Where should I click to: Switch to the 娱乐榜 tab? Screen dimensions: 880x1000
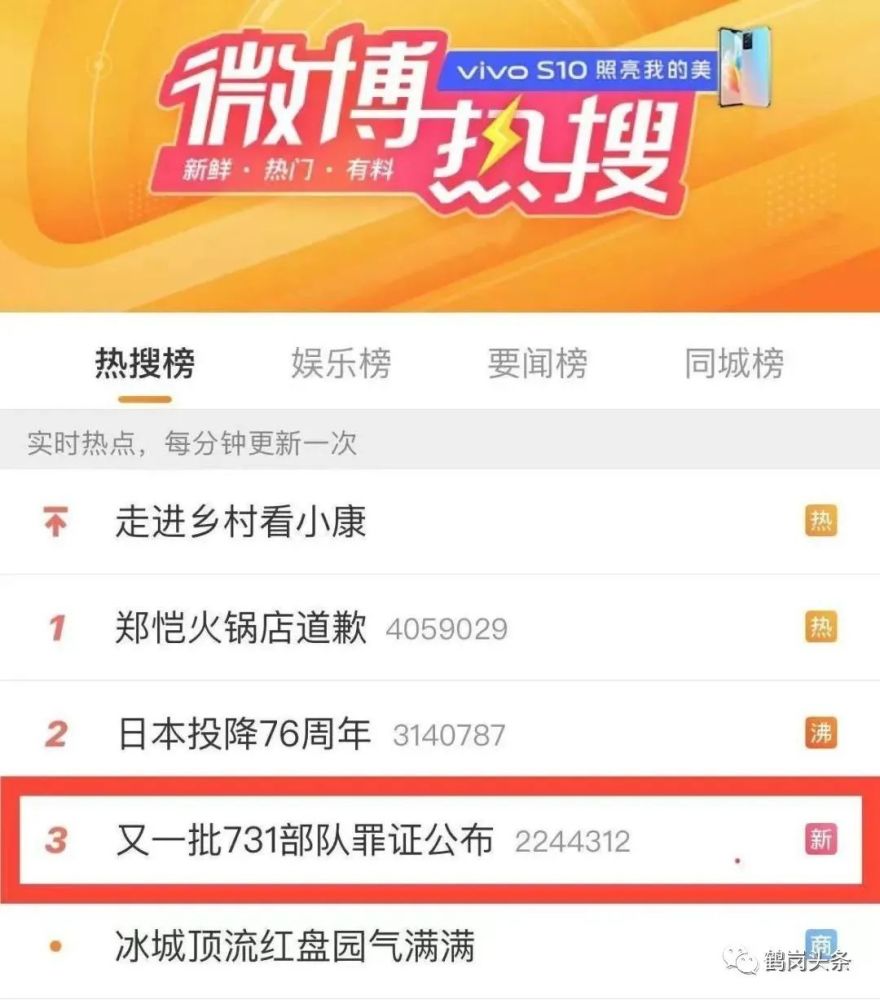341,363
